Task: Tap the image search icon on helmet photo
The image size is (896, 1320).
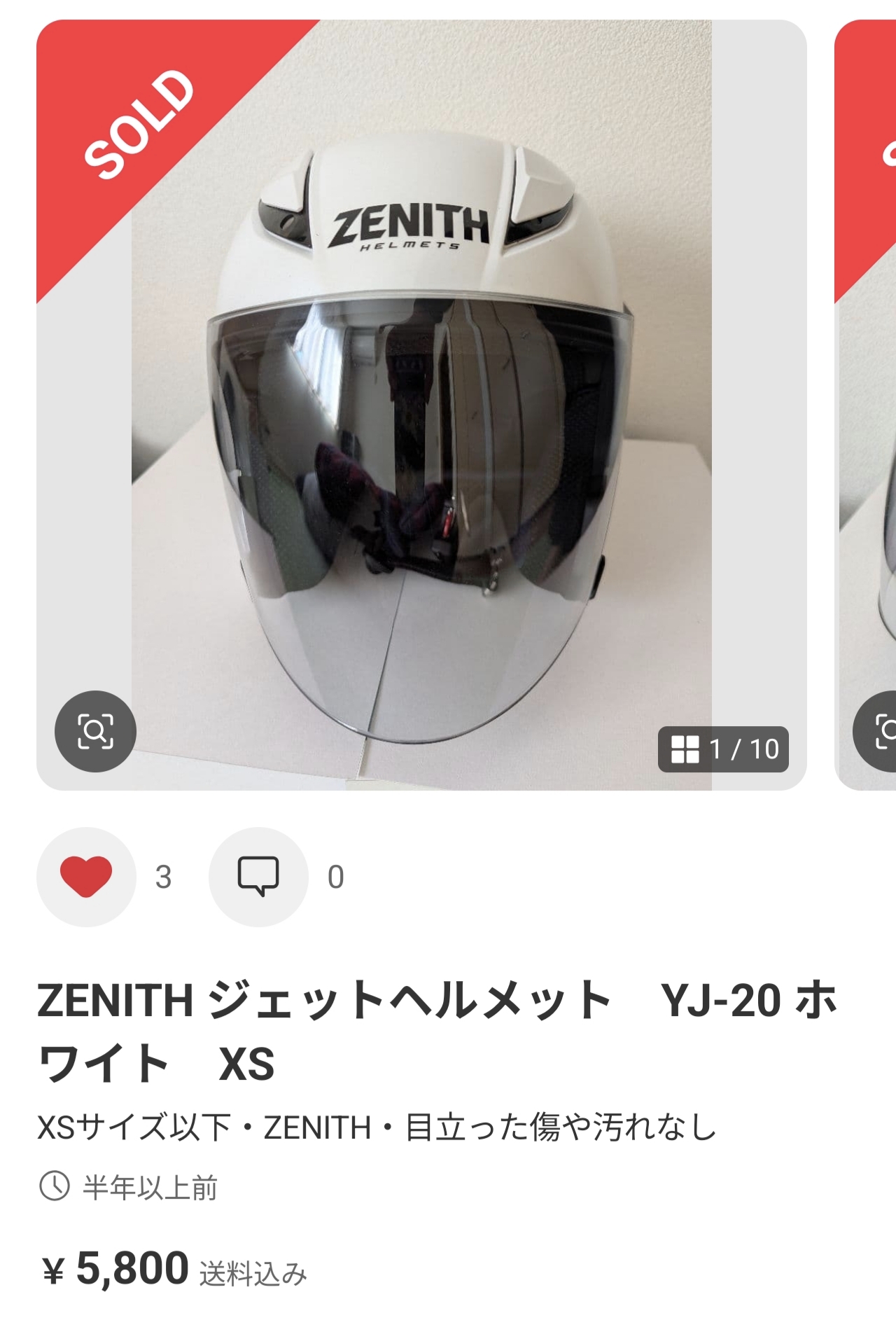Action: pos(95,731)
